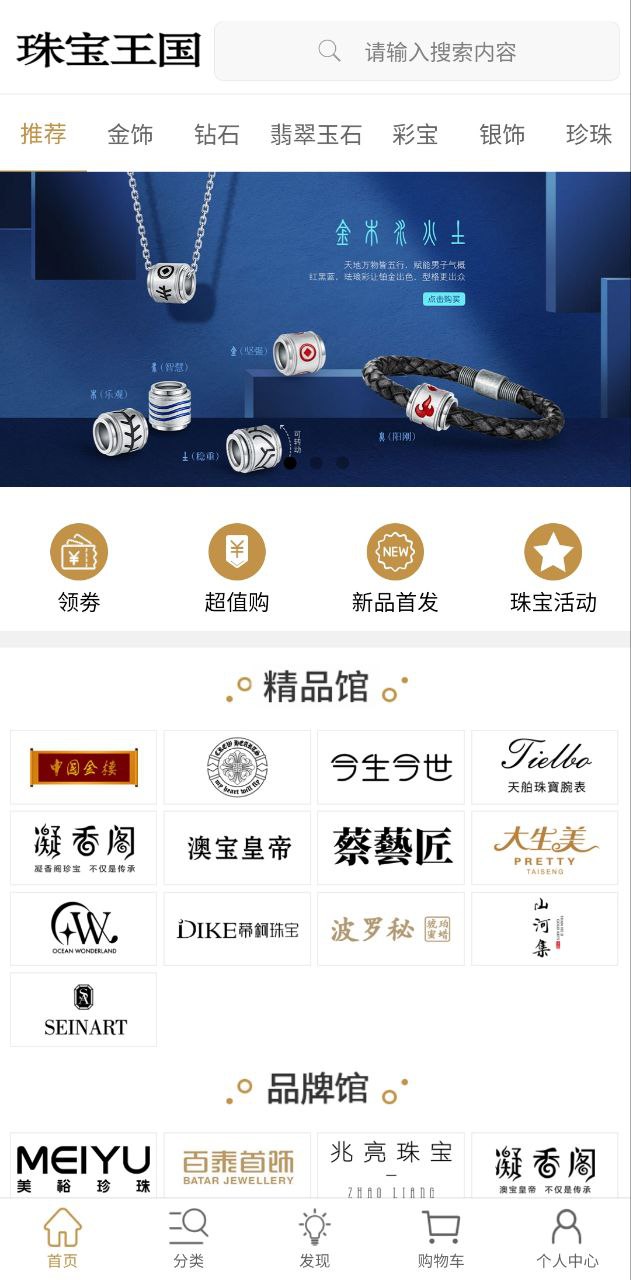Open the 波罗秘 brand tile
The width and height of the screenshot is (631, 1280).
[391, 929]
